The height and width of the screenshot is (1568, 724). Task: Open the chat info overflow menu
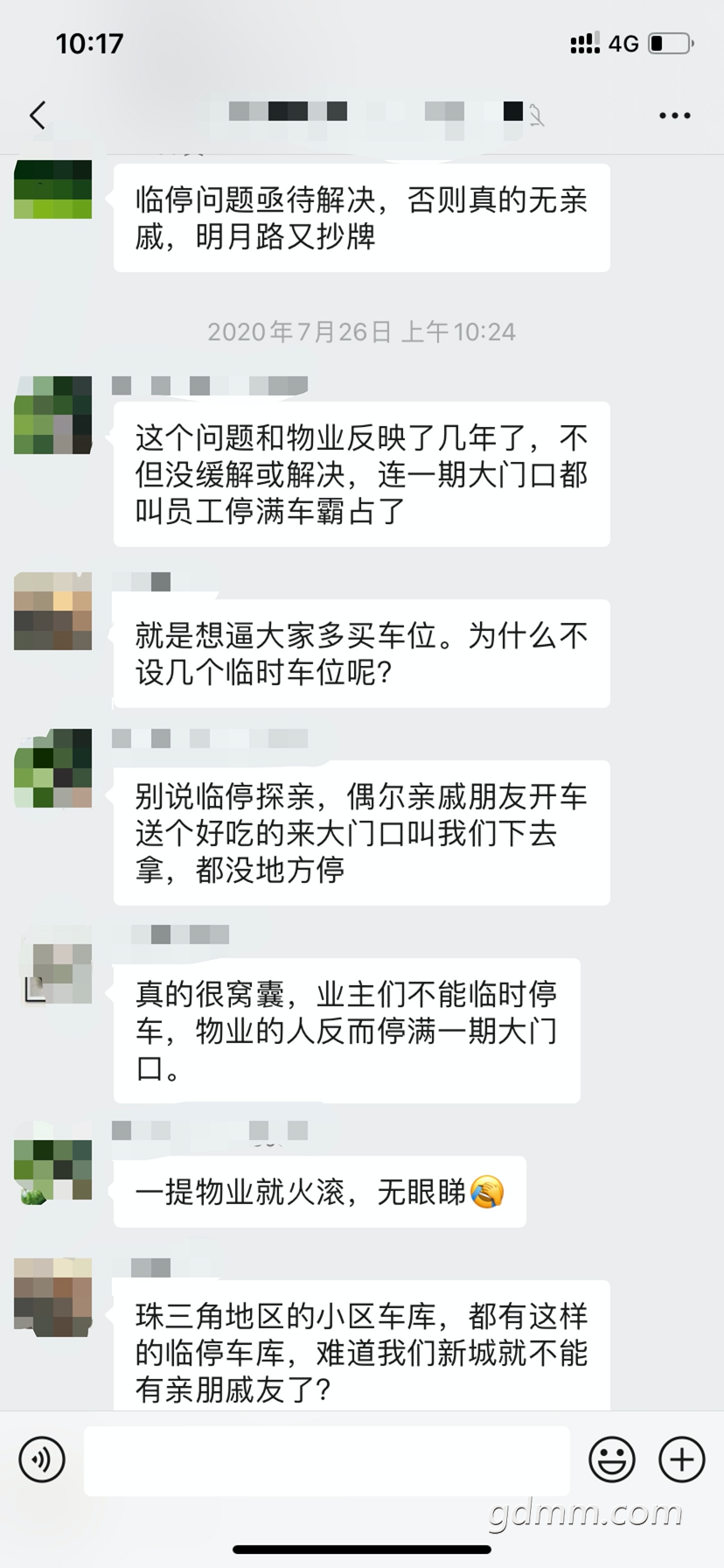coord(674,115)
